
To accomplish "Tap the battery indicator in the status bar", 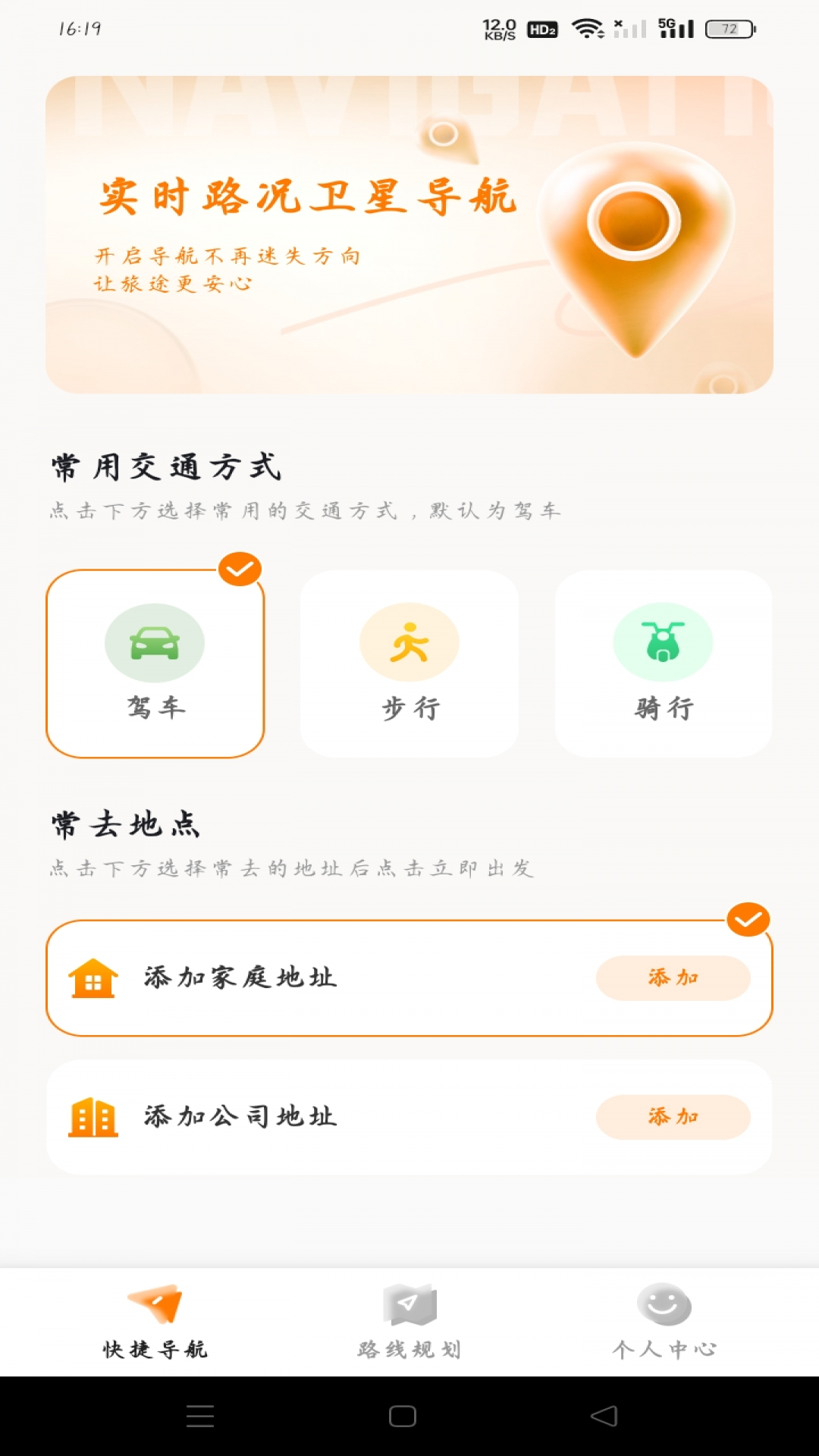I will click(728, 29).
